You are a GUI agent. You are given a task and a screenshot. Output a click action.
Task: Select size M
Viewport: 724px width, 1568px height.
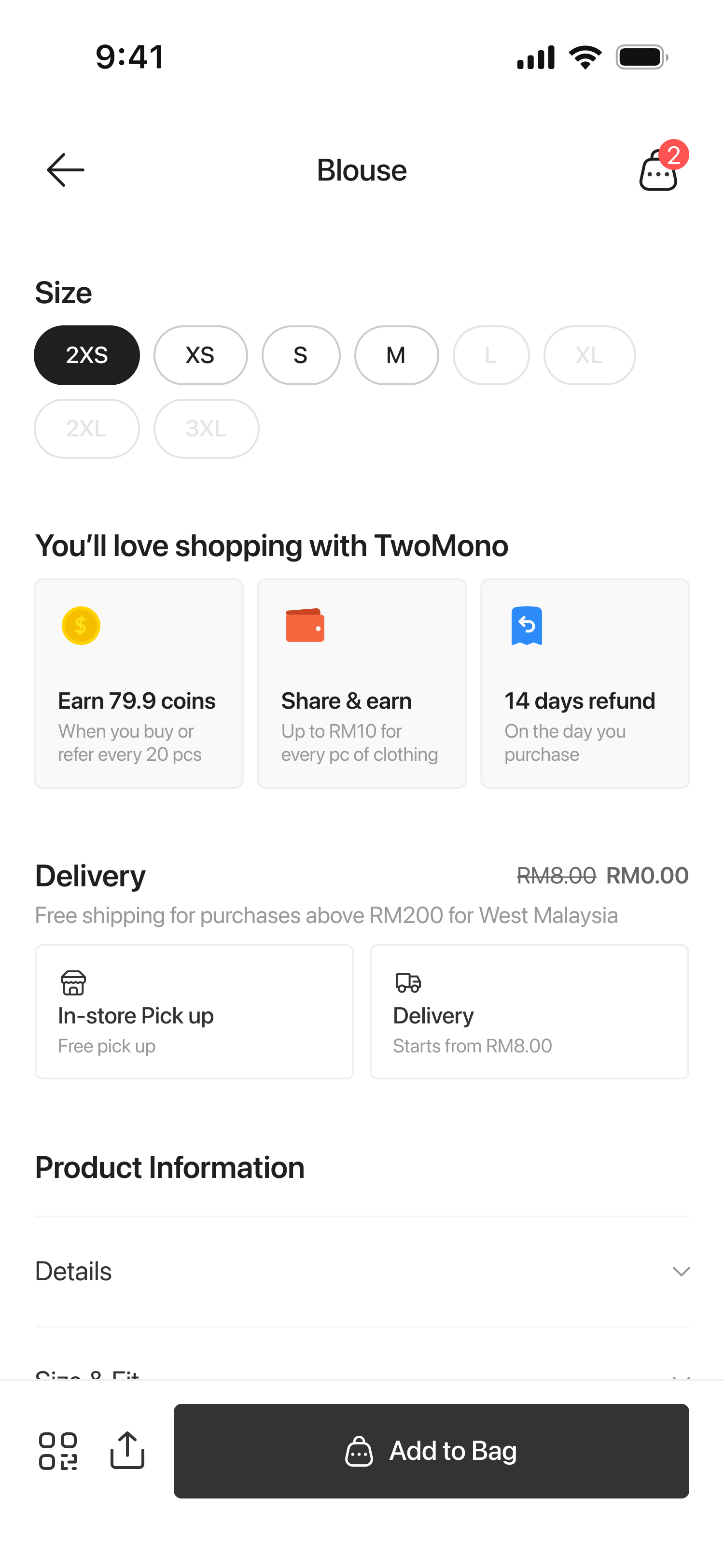(x=396, y=355)
